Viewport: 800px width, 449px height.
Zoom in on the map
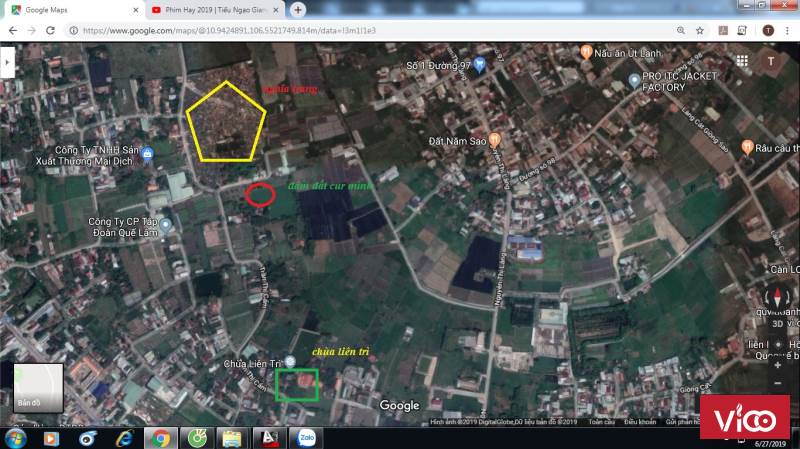(778, 366)
